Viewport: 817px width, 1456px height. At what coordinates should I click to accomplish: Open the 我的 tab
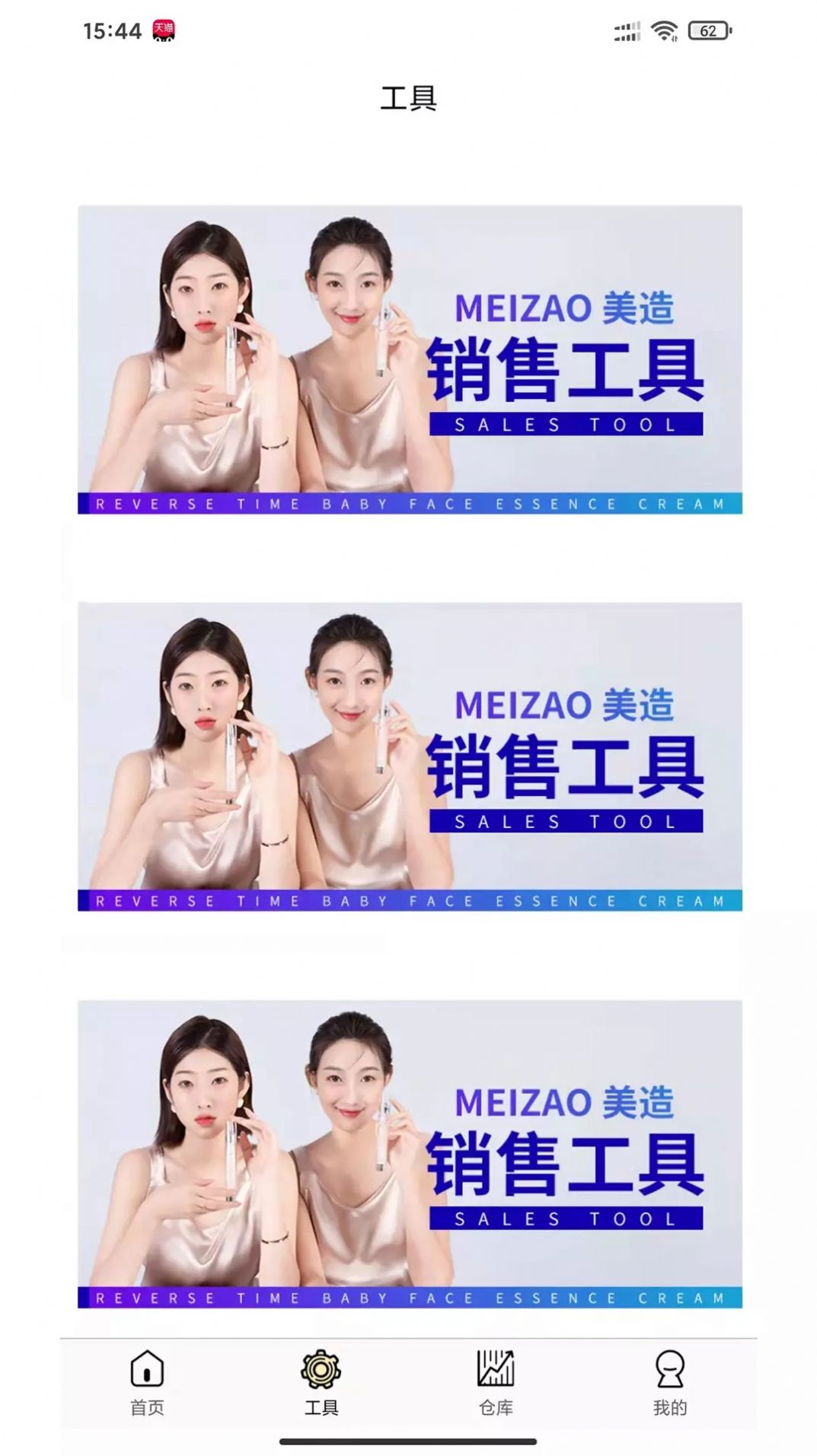pyautogui.click(x=669, y=1382)
